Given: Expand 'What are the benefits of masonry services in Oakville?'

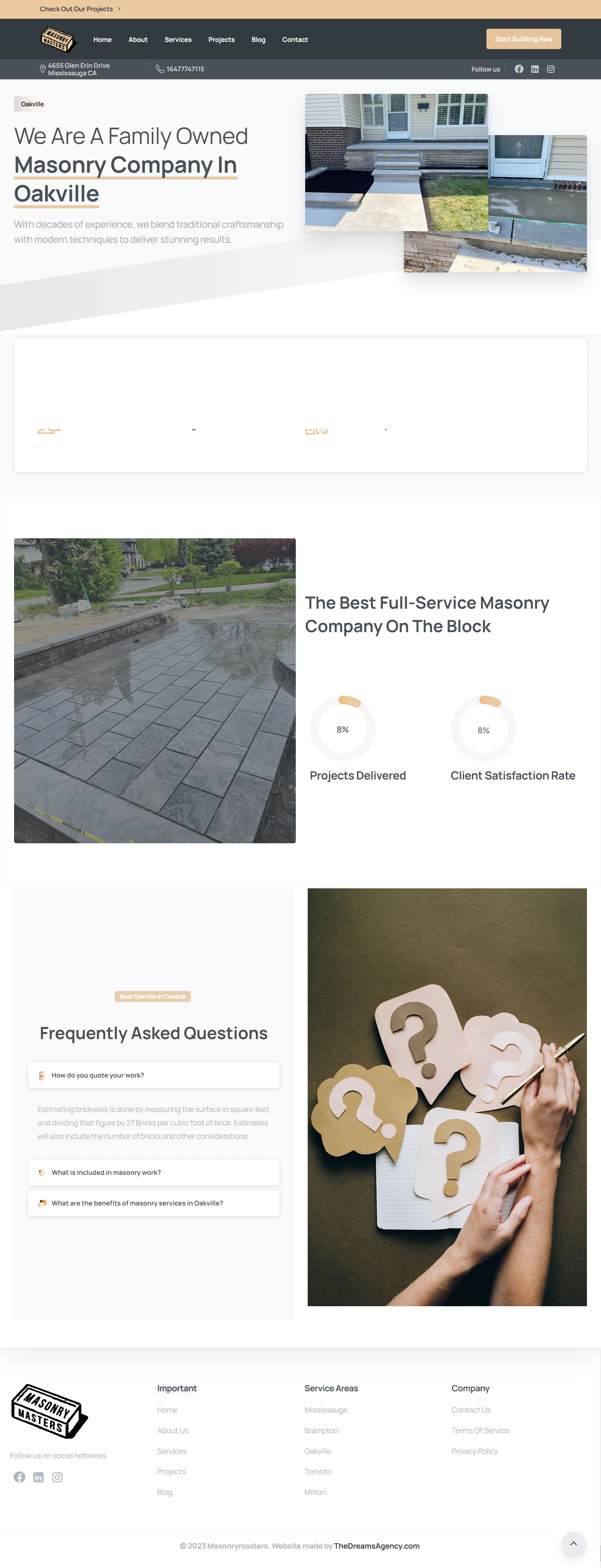Looking at the screenshot, I should tap(153, 1202).
